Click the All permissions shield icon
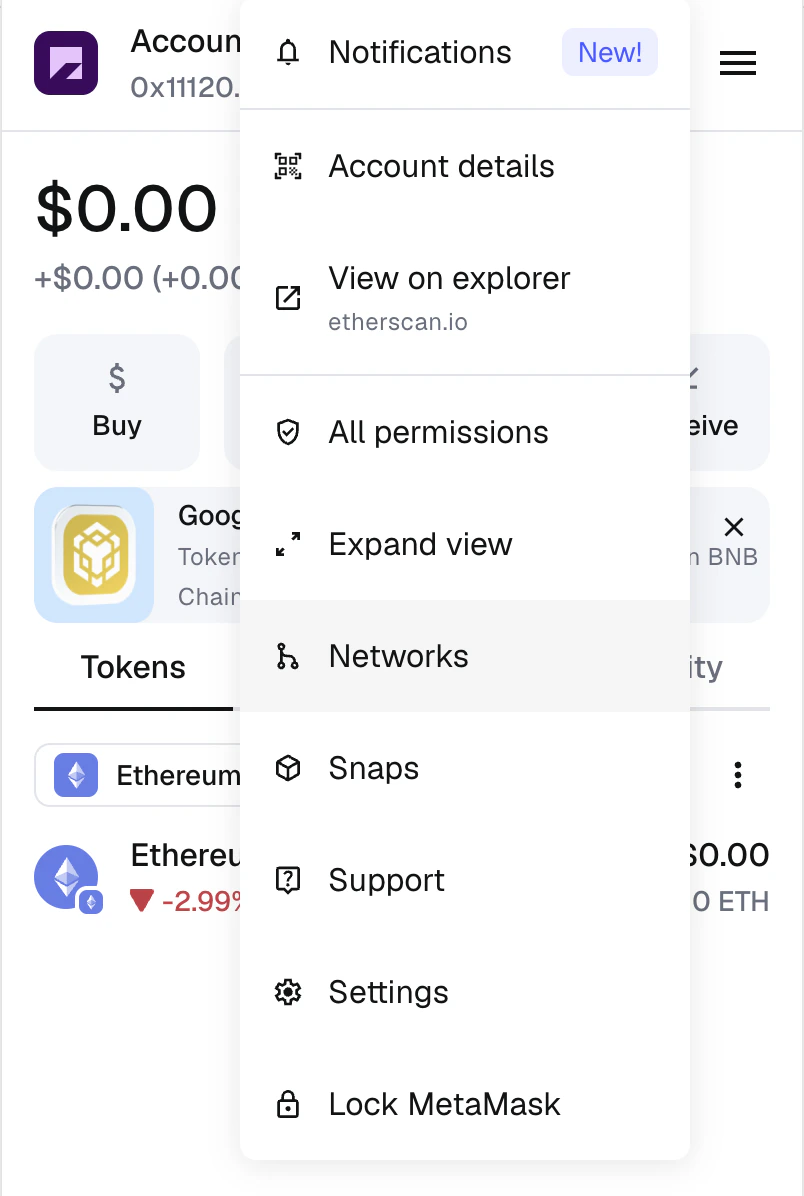 pyautogui.click(x=288, y=432)
